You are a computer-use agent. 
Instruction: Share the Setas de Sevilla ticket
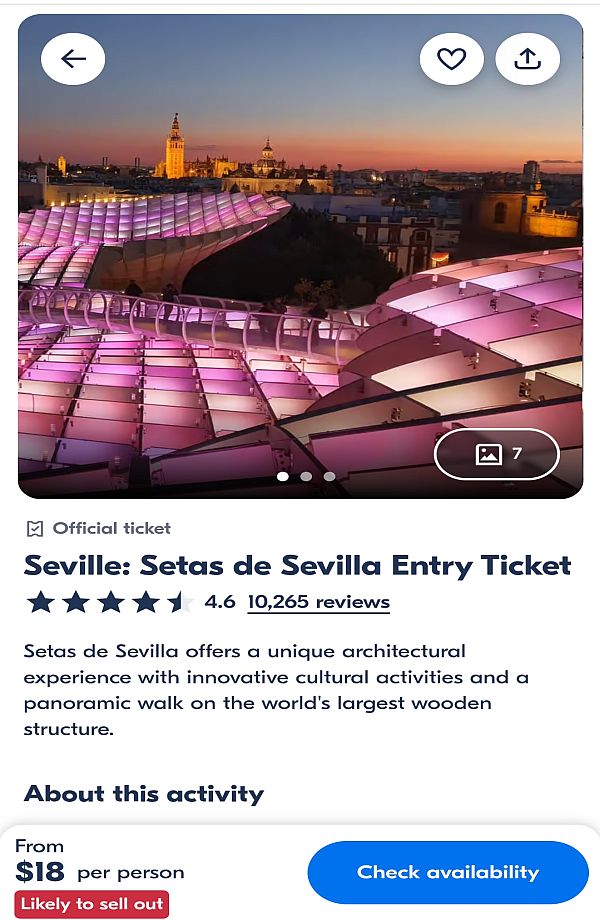click(527, 59)
